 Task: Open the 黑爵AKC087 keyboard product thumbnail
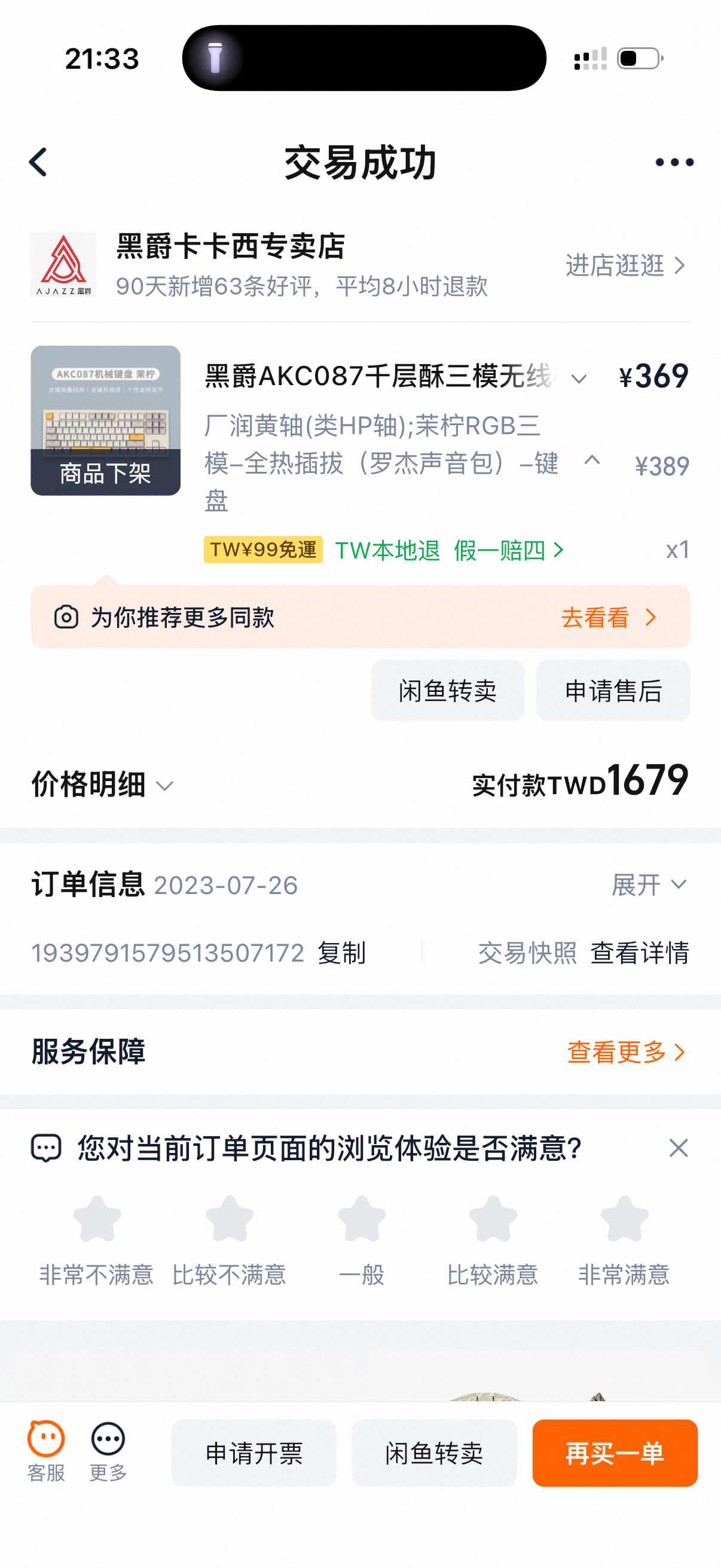105,420
